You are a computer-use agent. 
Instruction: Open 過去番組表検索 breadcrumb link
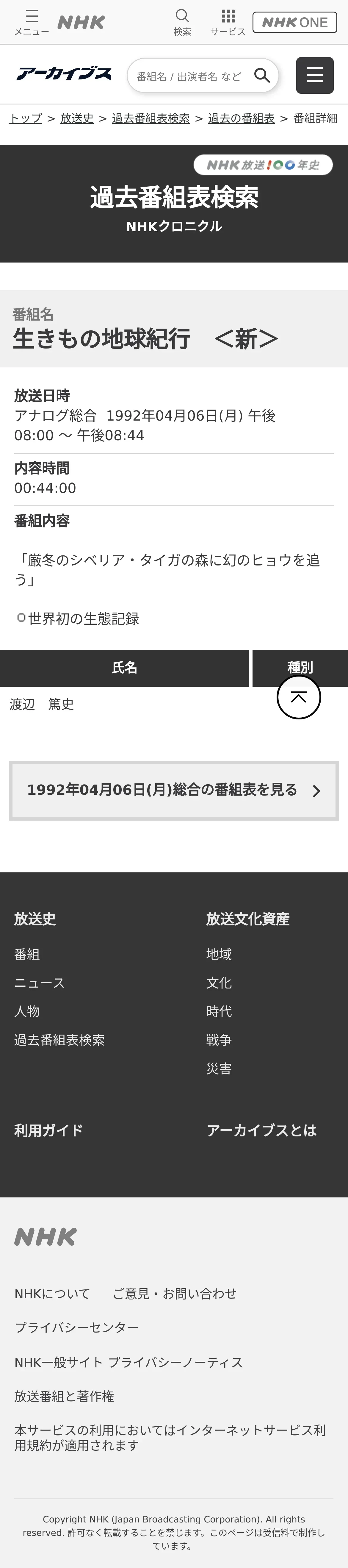click(x=151, y=118)
